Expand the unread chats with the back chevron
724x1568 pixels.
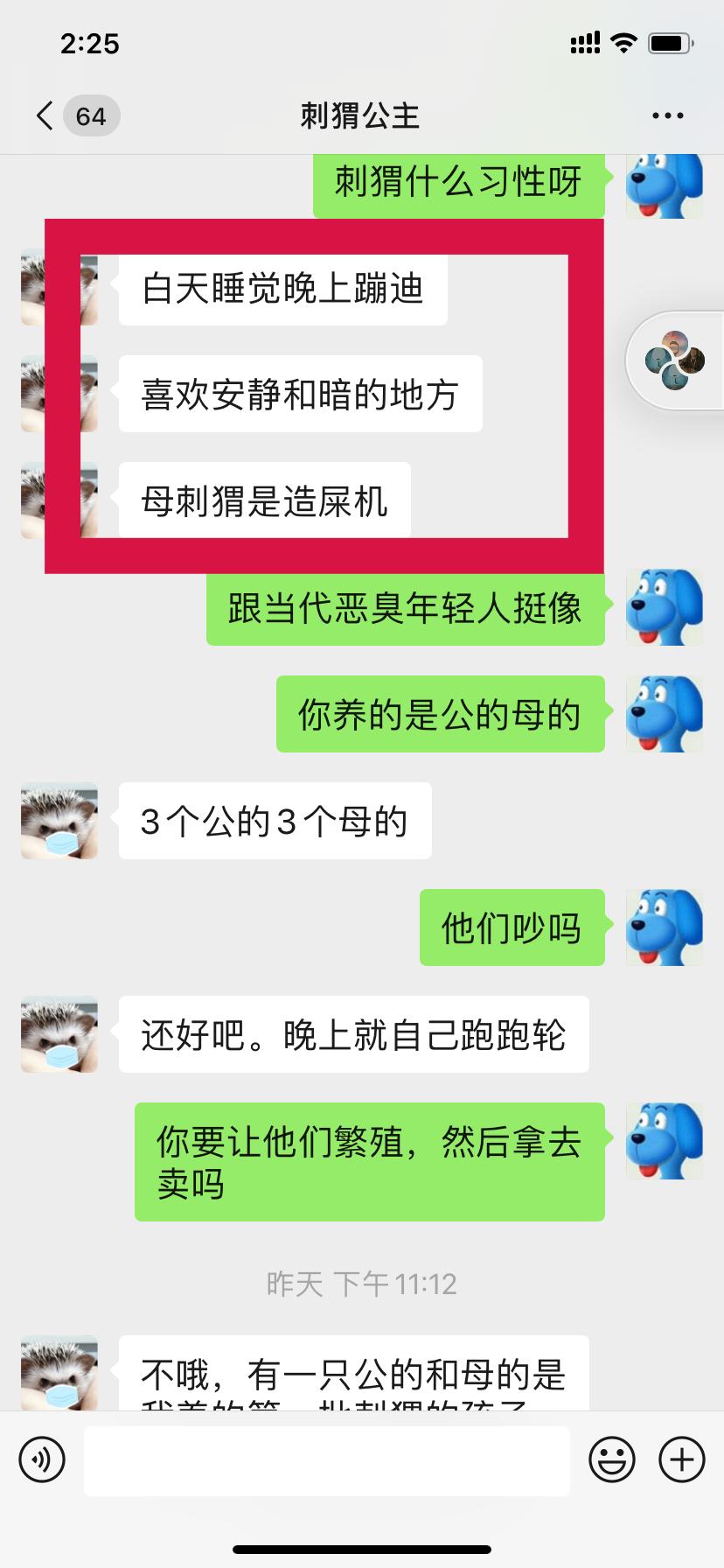pos(43,115)
